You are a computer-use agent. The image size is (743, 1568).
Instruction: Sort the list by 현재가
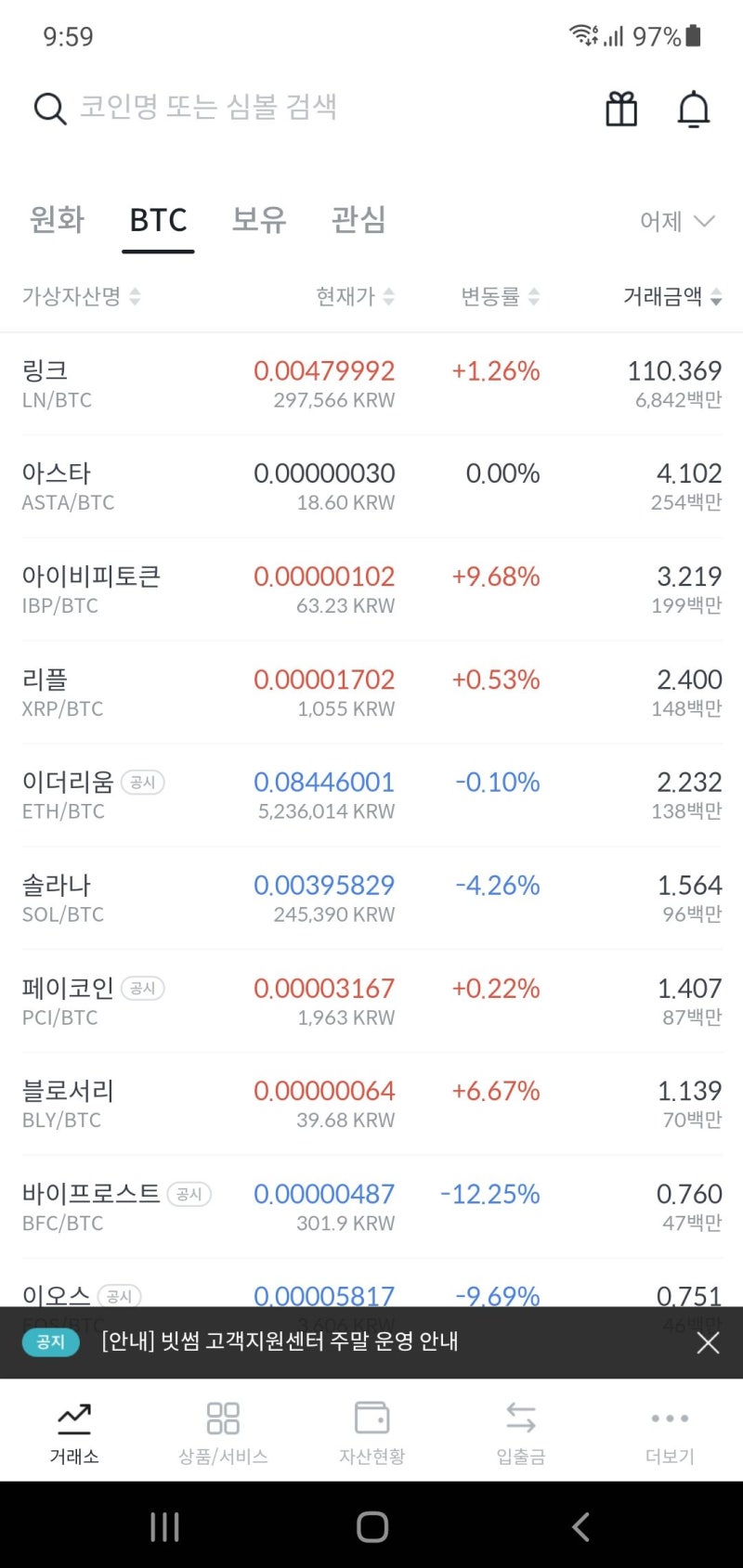(x=355, y=296)
